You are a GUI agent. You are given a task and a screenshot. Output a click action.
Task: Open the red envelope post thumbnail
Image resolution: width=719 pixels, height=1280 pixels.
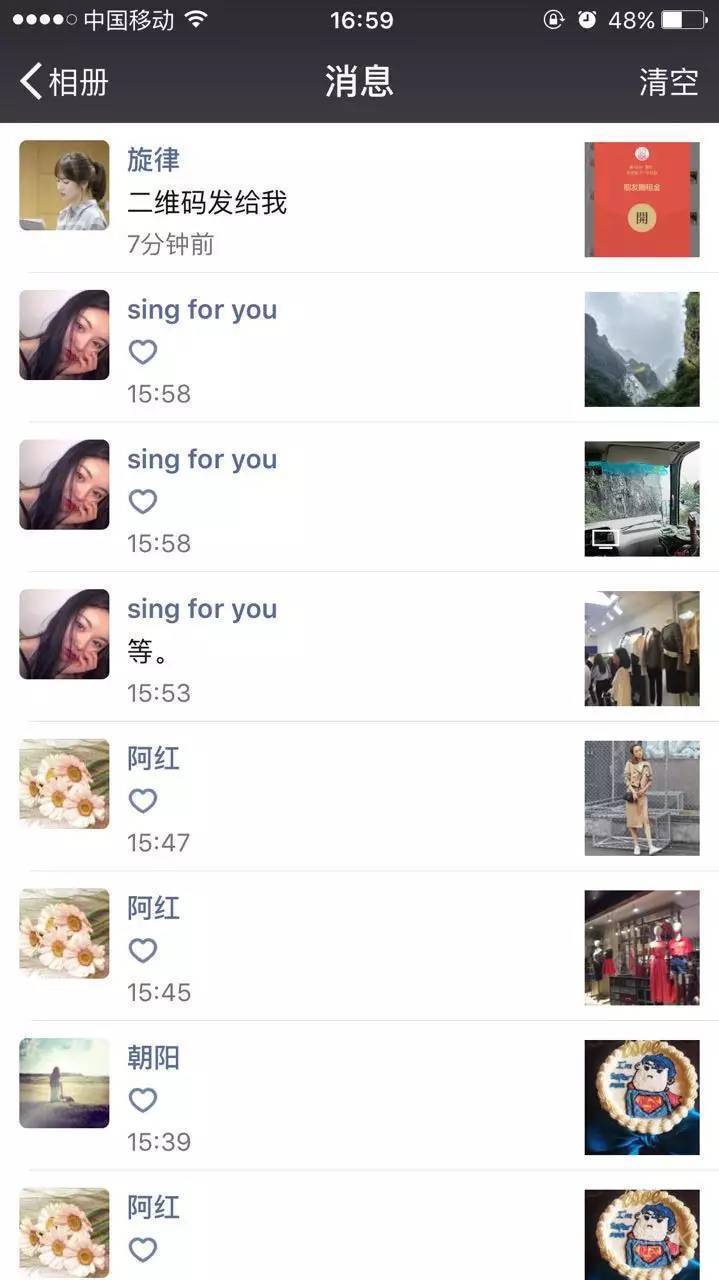pyautogui.click(x=641, y=199)
